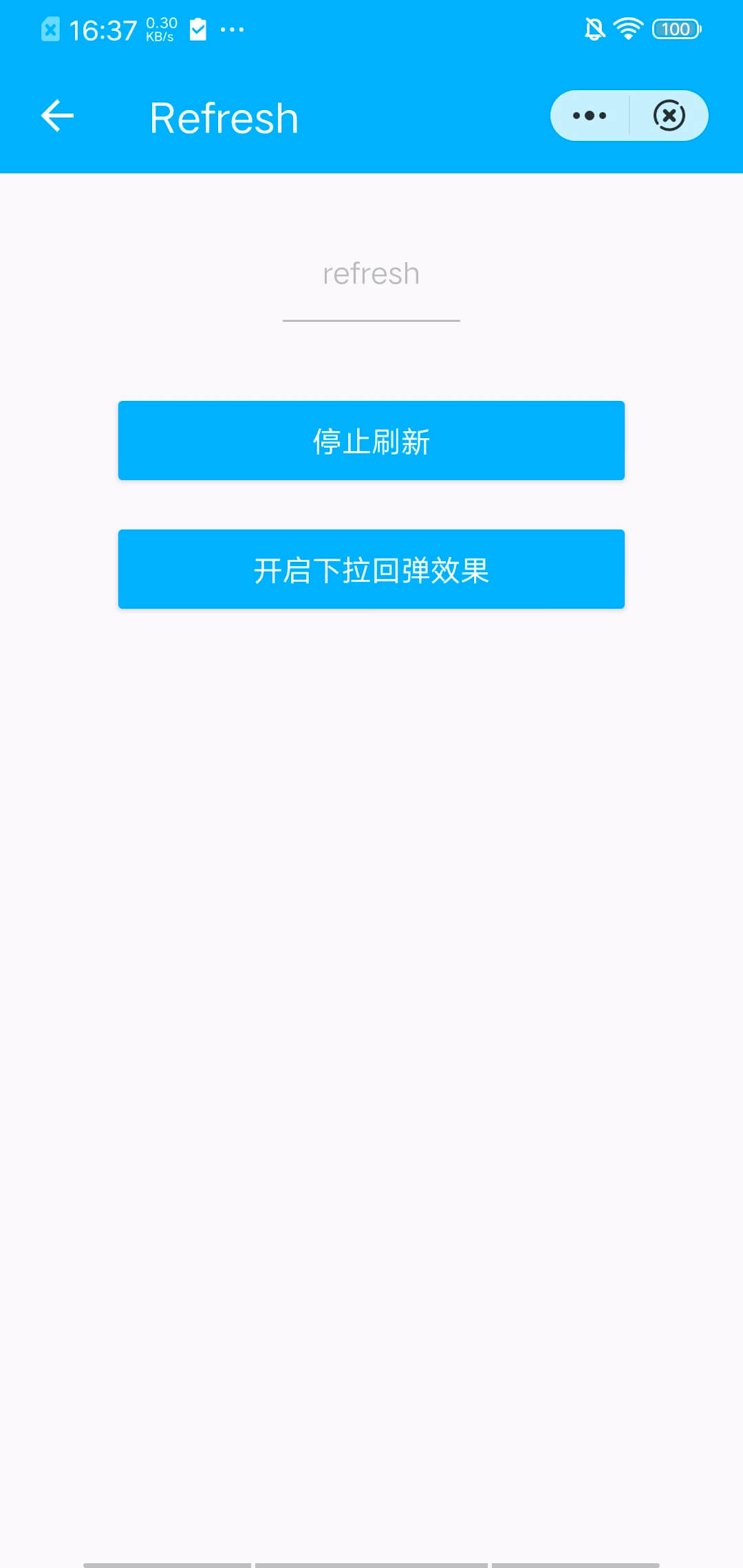Screen dimensions: 743x1568
Task: Tap the back arrow to exit Refresh page
Action: click(x=57, y=116)
